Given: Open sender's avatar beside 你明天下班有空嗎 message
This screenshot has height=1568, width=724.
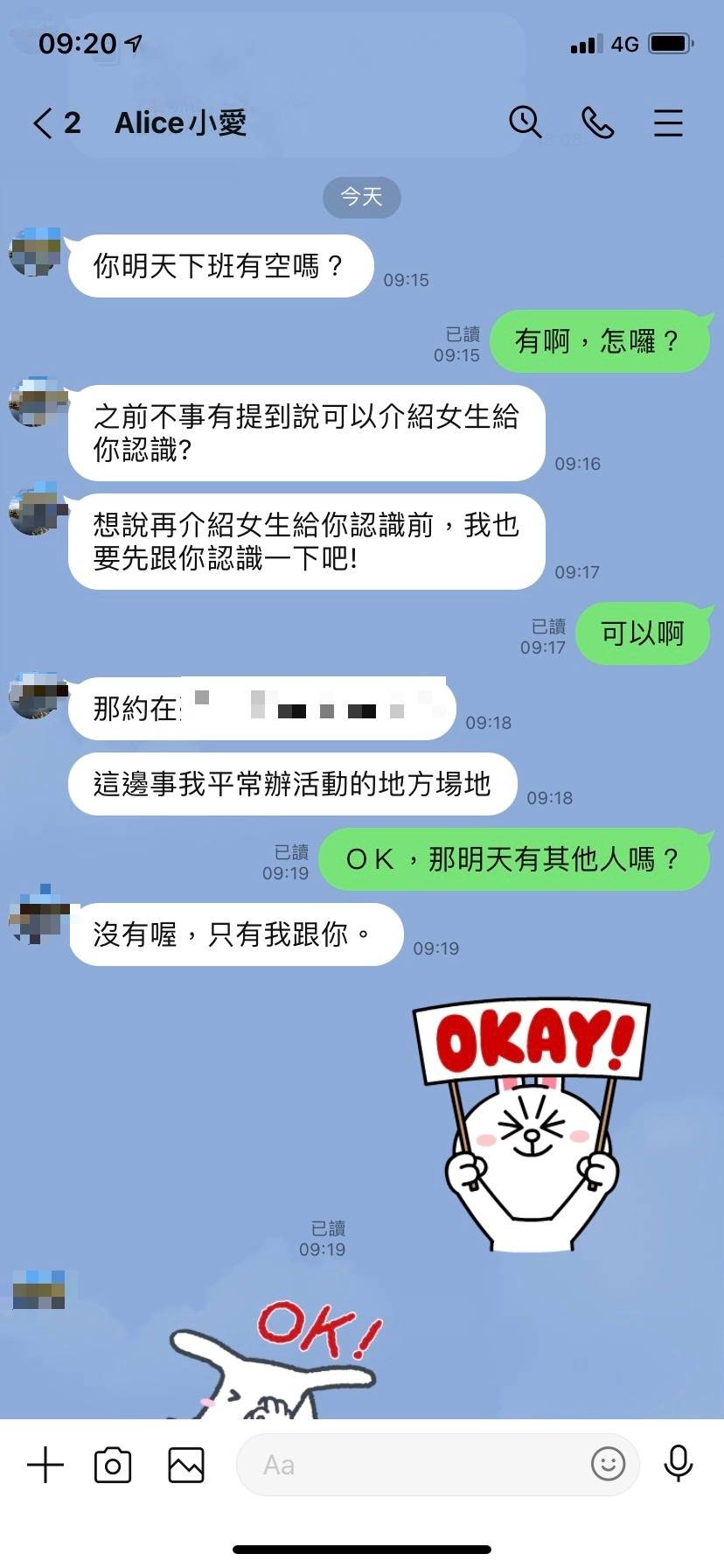Looking at the screenshot, I should [x=35, y=253].
